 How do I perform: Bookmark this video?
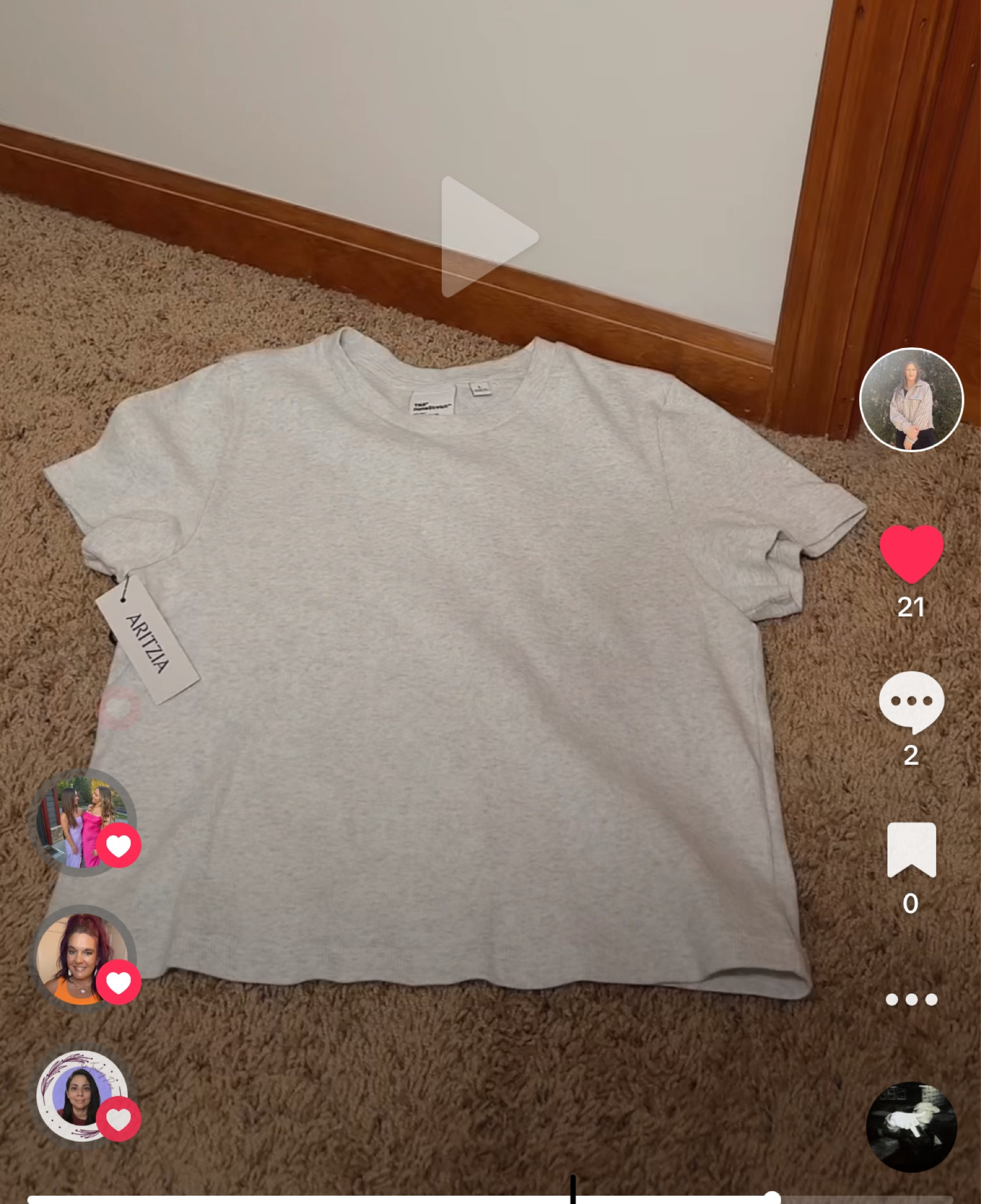911,850
